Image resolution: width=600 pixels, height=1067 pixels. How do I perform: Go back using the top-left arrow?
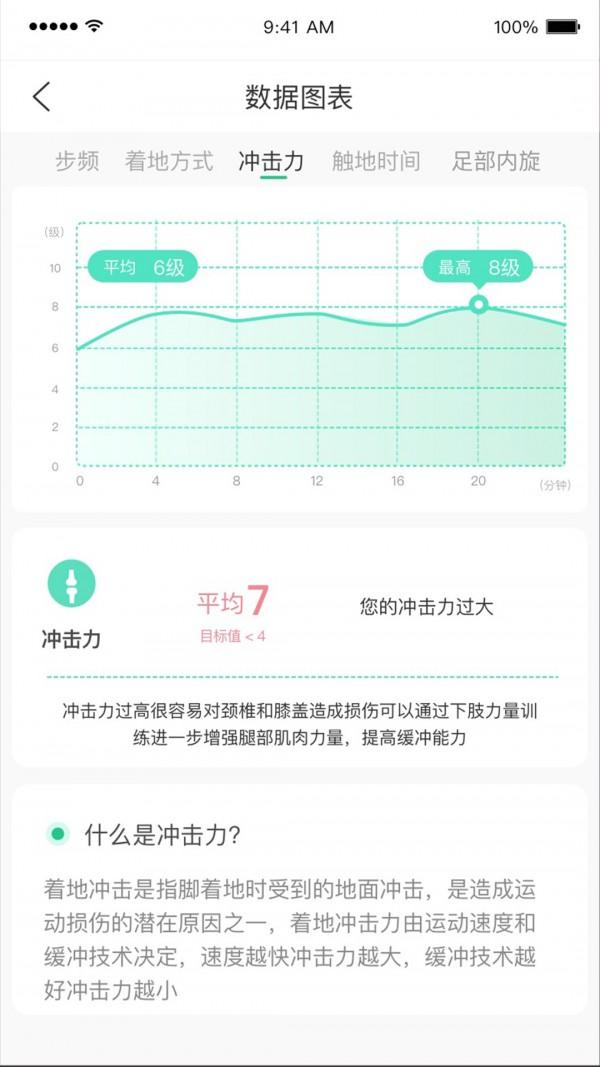pyautogui.click(x=41, y=97)
